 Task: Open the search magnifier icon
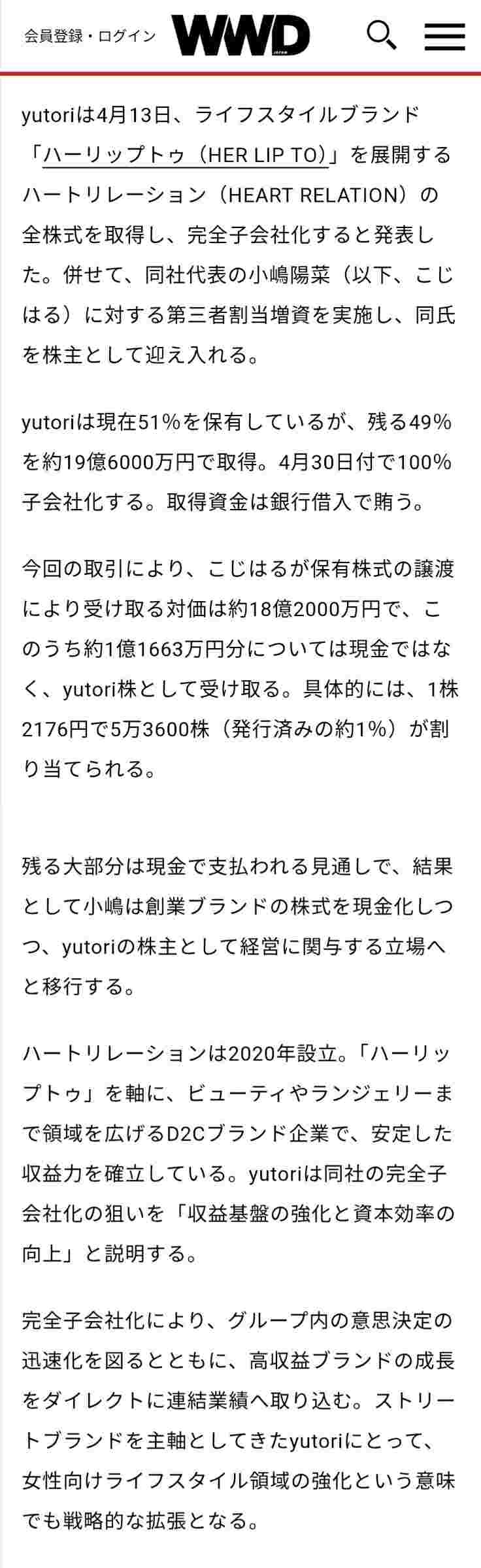pos(382,36)
